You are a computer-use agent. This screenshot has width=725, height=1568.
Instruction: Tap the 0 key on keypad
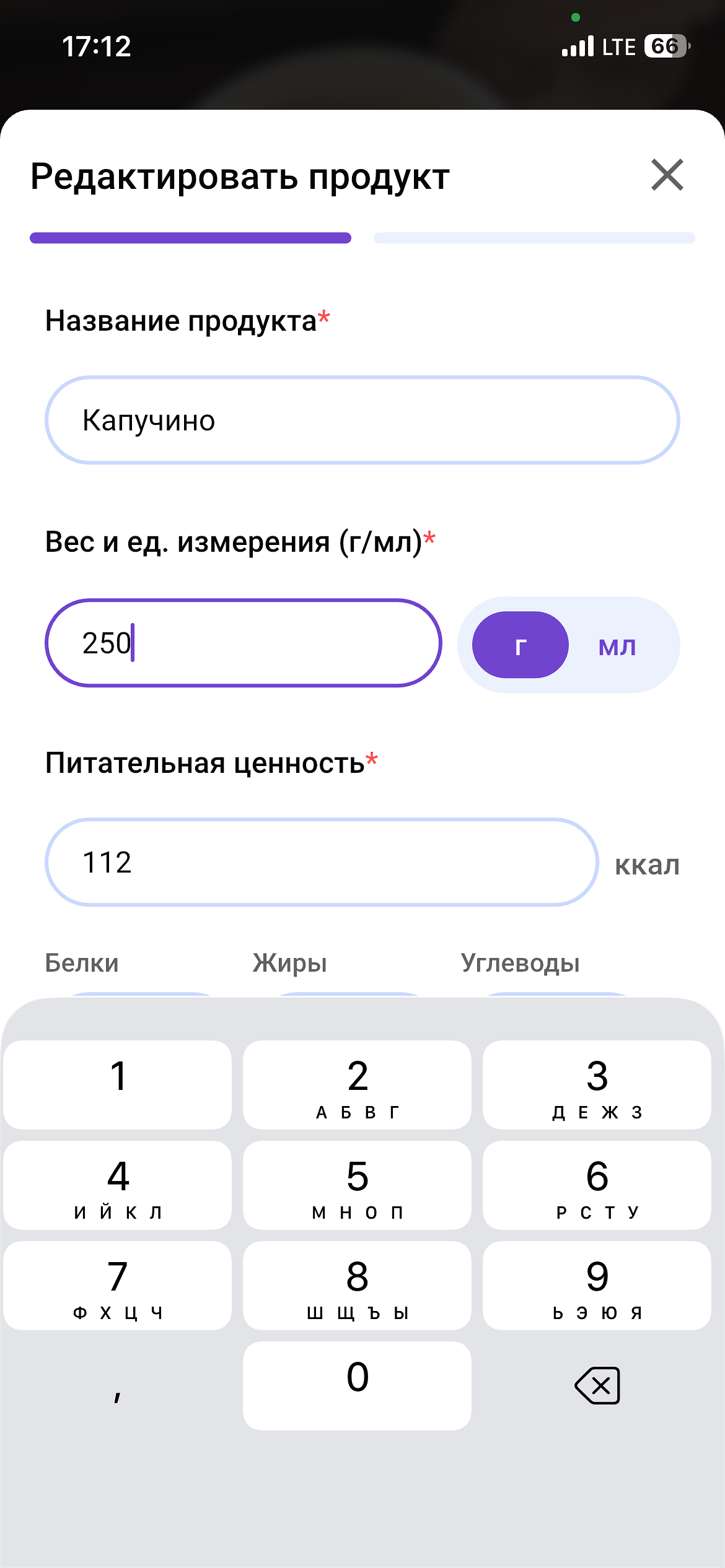(x=357, y=1386)
